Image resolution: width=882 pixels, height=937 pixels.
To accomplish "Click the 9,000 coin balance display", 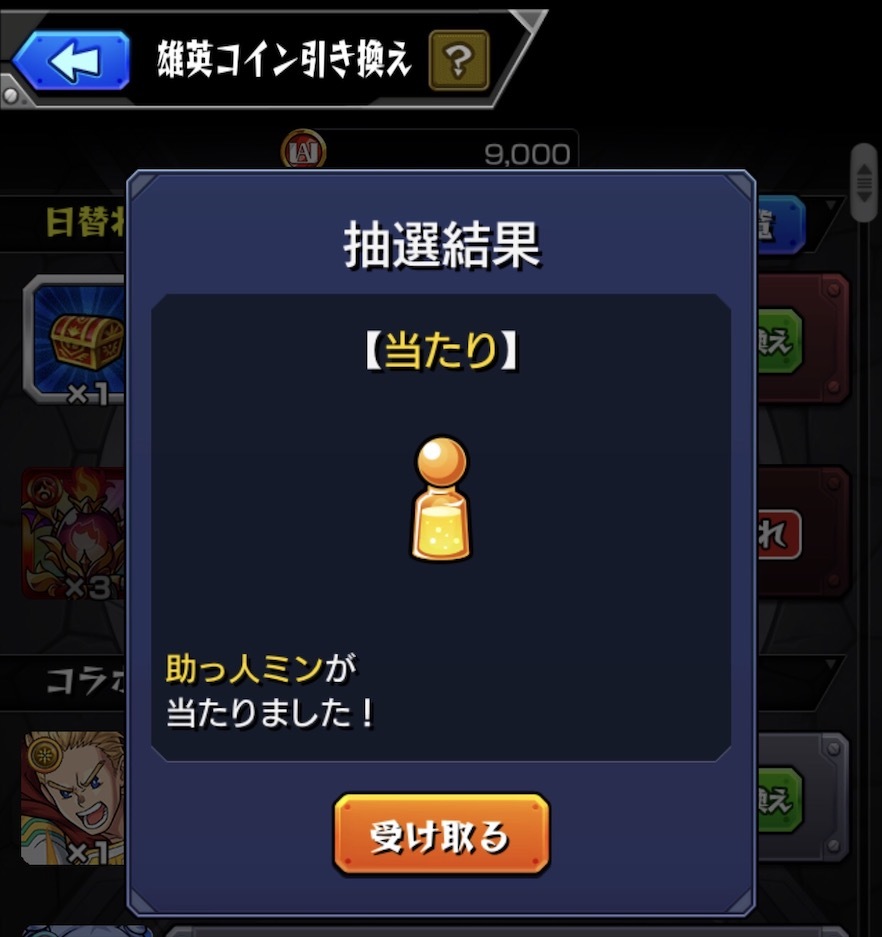I will pos(530,152).
